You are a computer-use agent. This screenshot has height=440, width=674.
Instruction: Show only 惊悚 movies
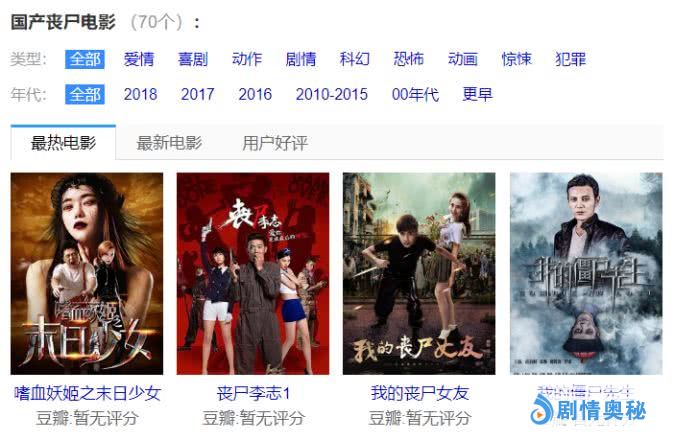[517, 59]
